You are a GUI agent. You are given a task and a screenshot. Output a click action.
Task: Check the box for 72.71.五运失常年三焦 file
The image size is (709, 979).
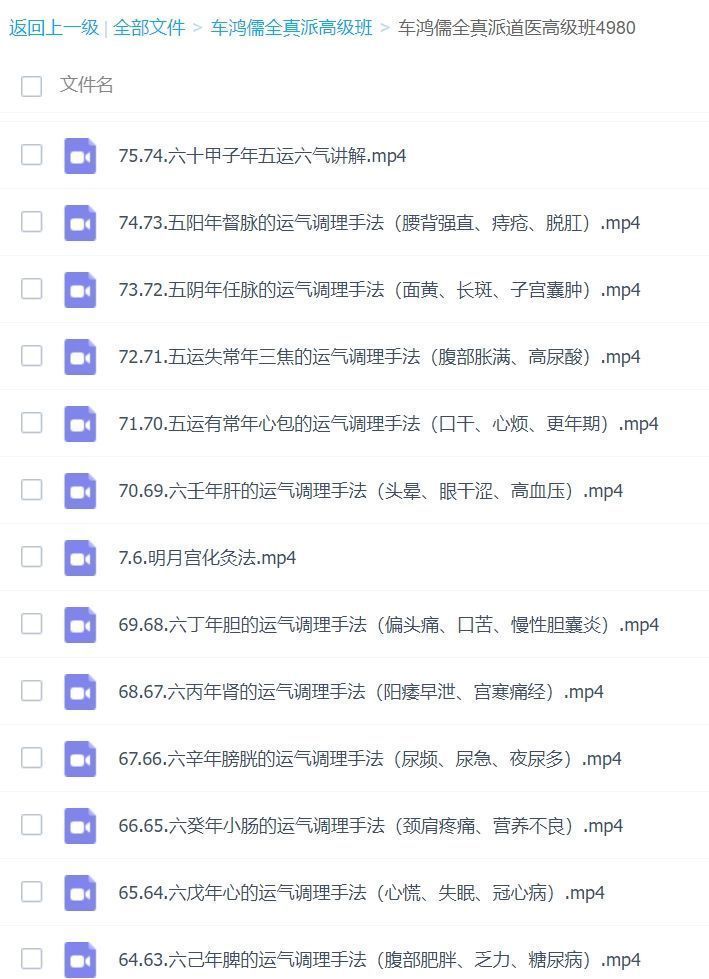(x=32, y=356)
